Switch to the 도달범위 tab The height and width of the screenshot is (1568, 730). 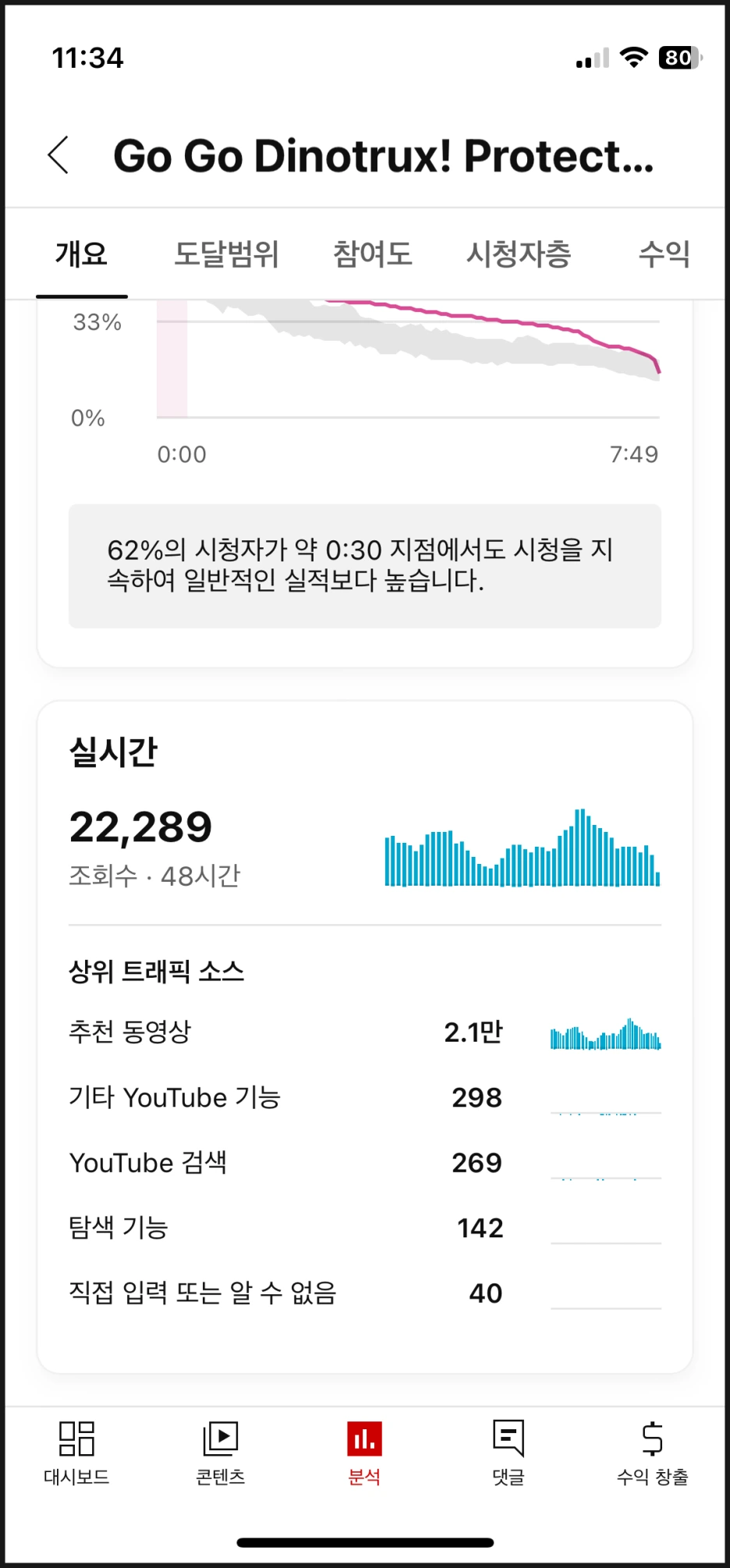(226, 254)
